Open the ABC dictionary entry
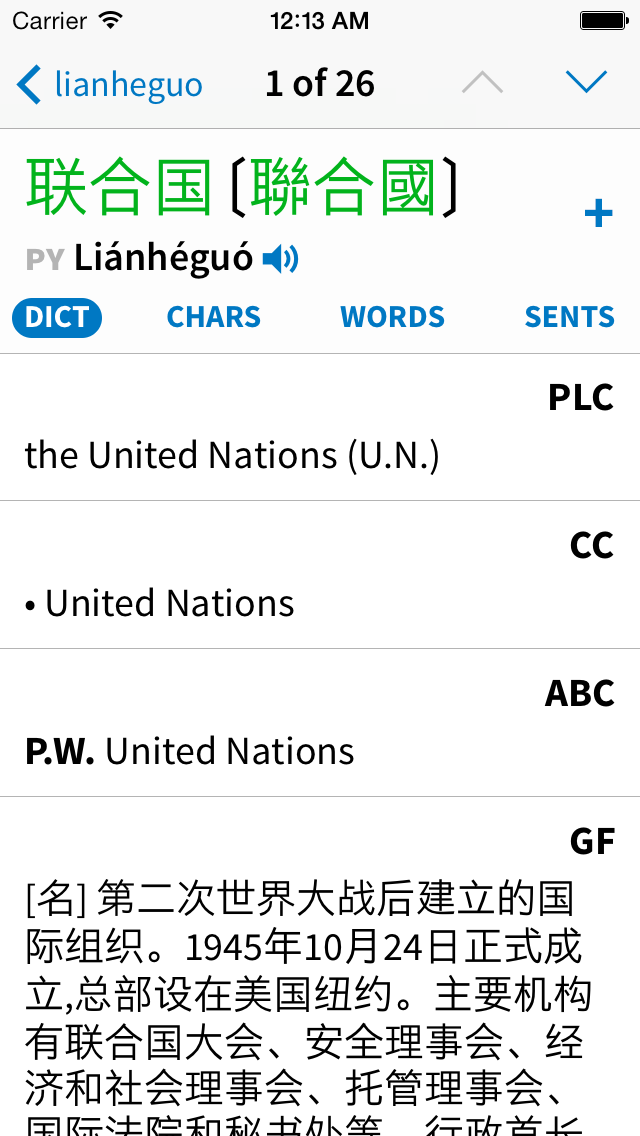 (320, 723)
